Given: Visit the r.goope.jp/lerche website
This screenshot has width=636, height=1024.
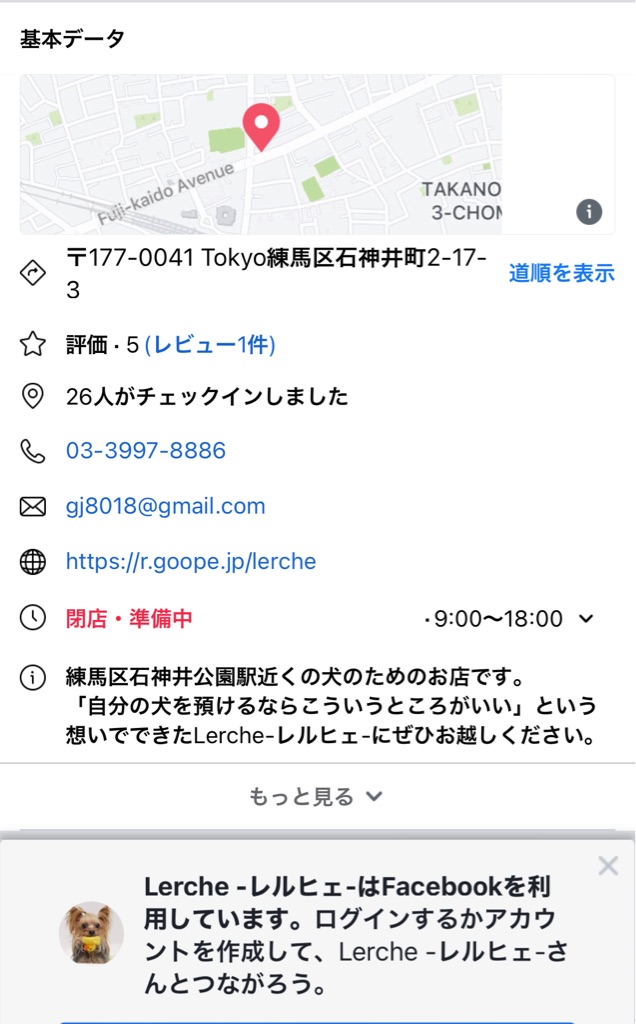Looking at the screenshot, I should (191, 562).
